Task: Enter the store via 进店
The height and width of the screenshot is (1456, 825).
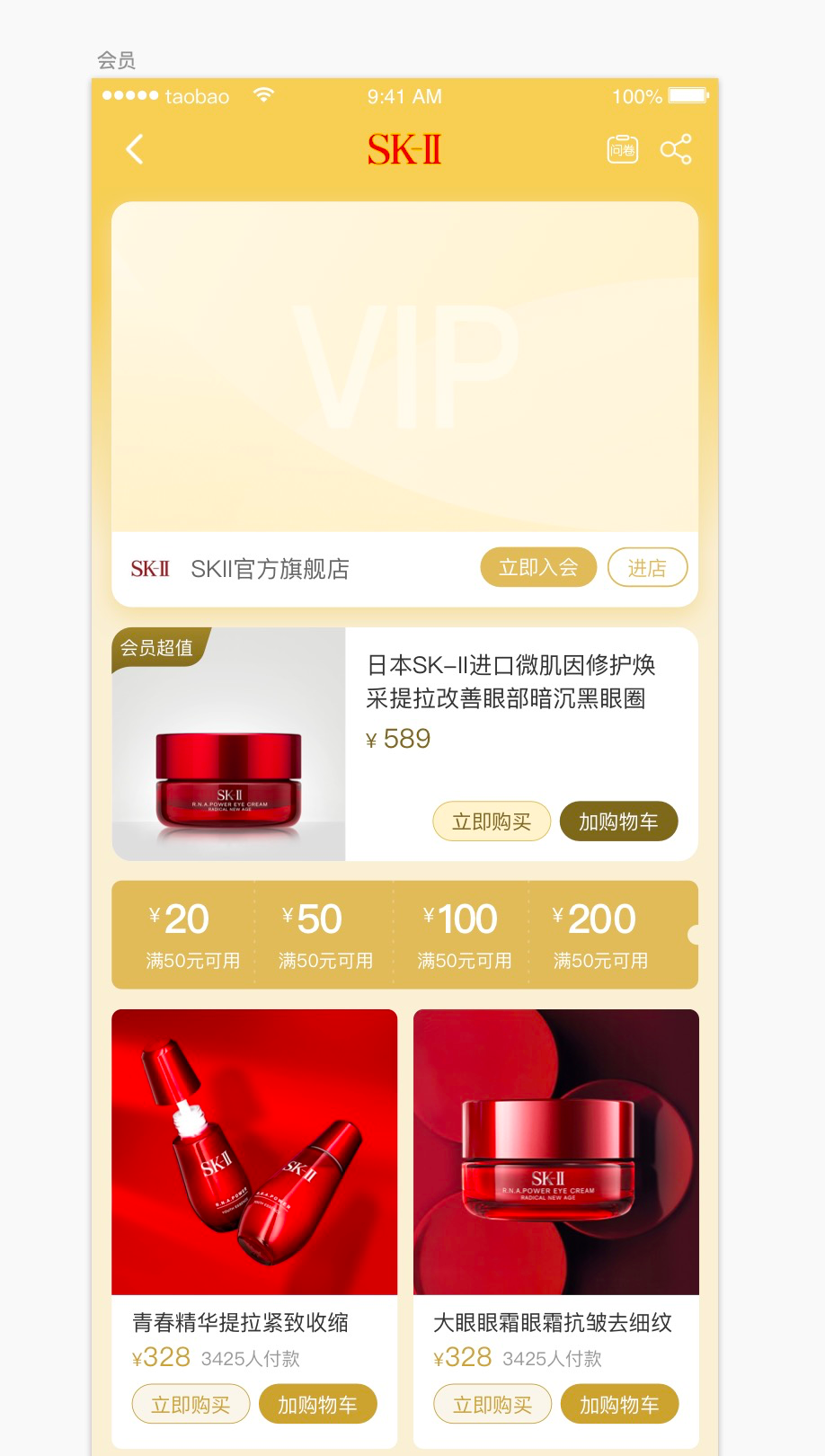Action: pos(647,567)
